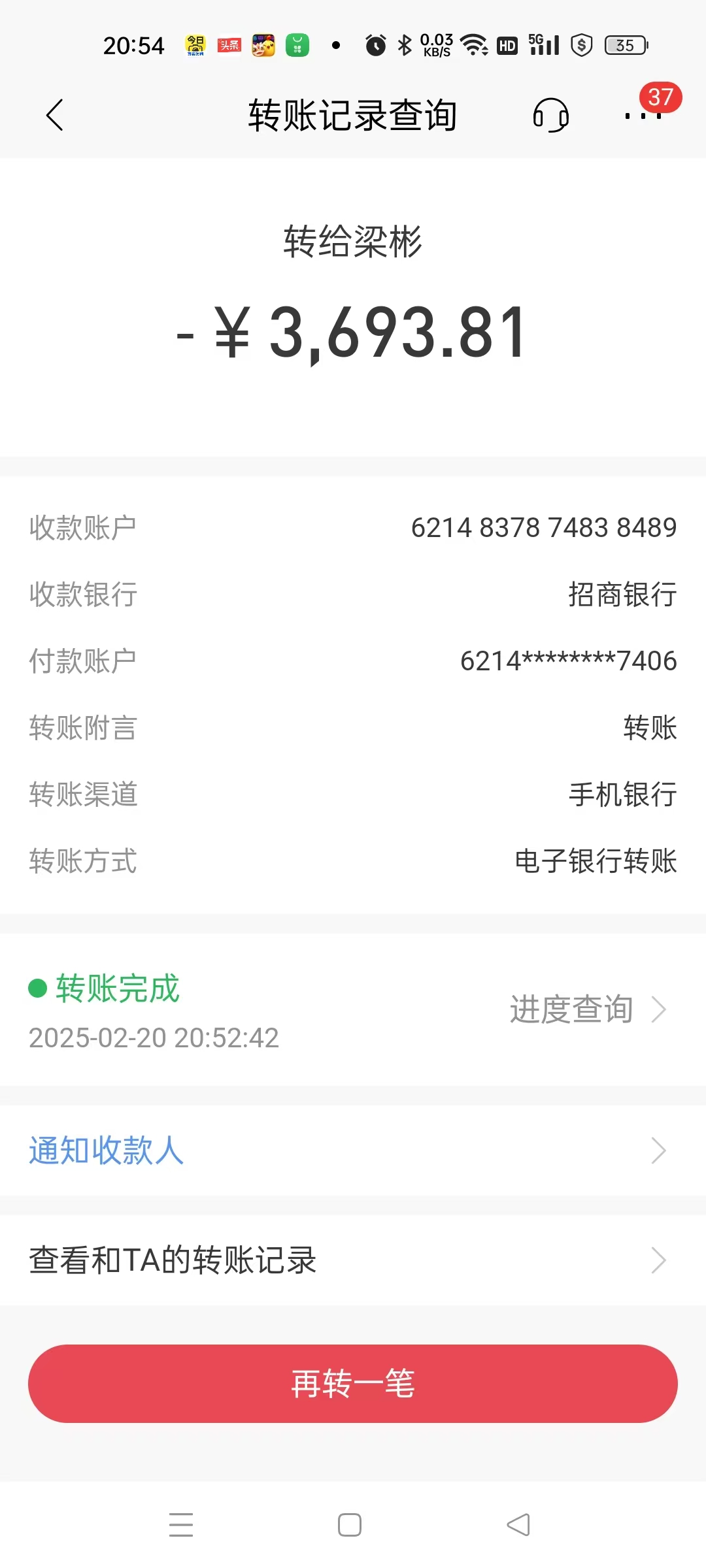This screenshot has width=706, height=1568.
Task: Tap 通知收款人 to notify the payee
Action: (x=353, y=1151)
